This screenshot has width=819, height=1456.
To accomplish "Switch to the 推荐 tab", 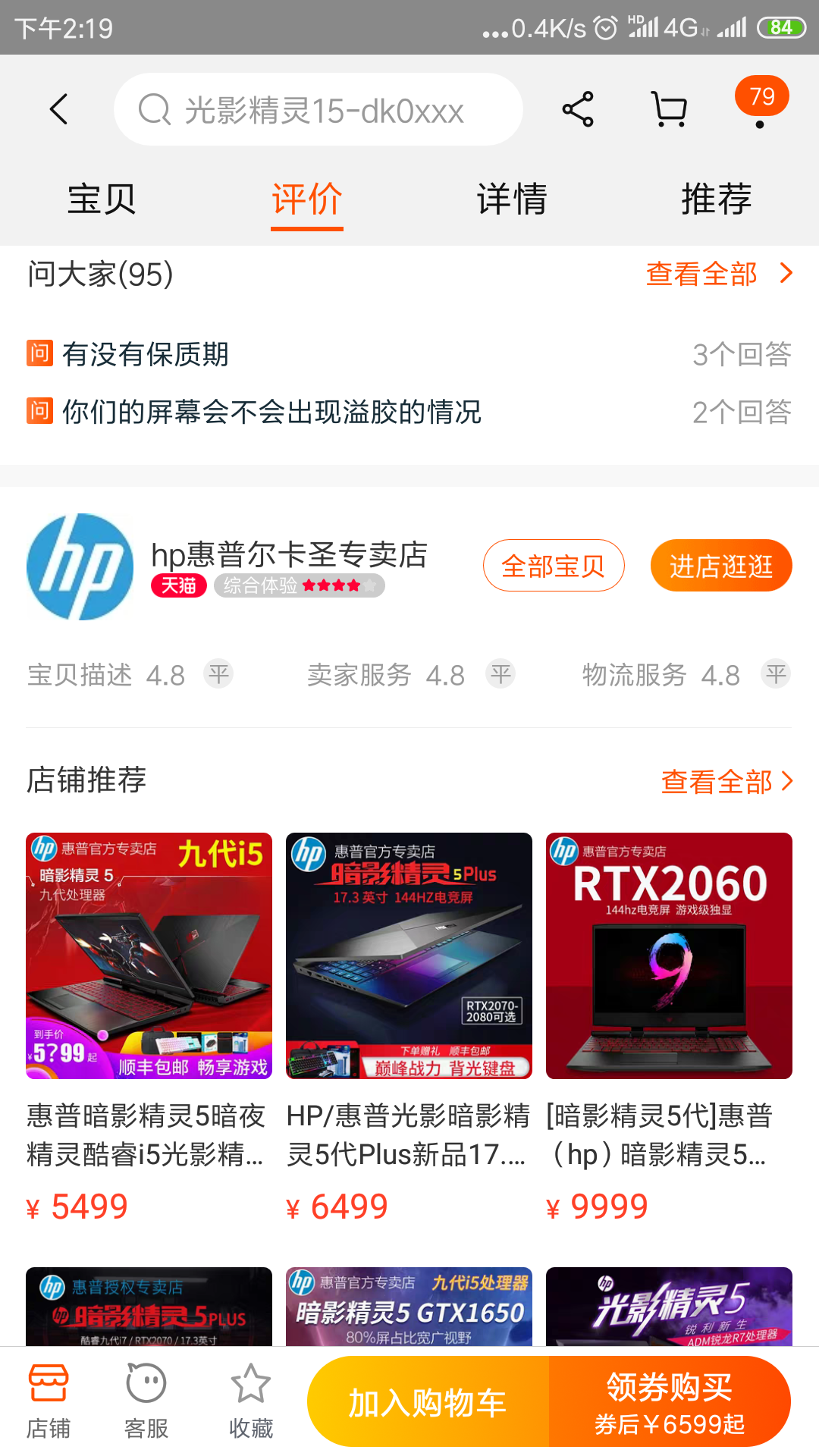I will tap(716, 199).
